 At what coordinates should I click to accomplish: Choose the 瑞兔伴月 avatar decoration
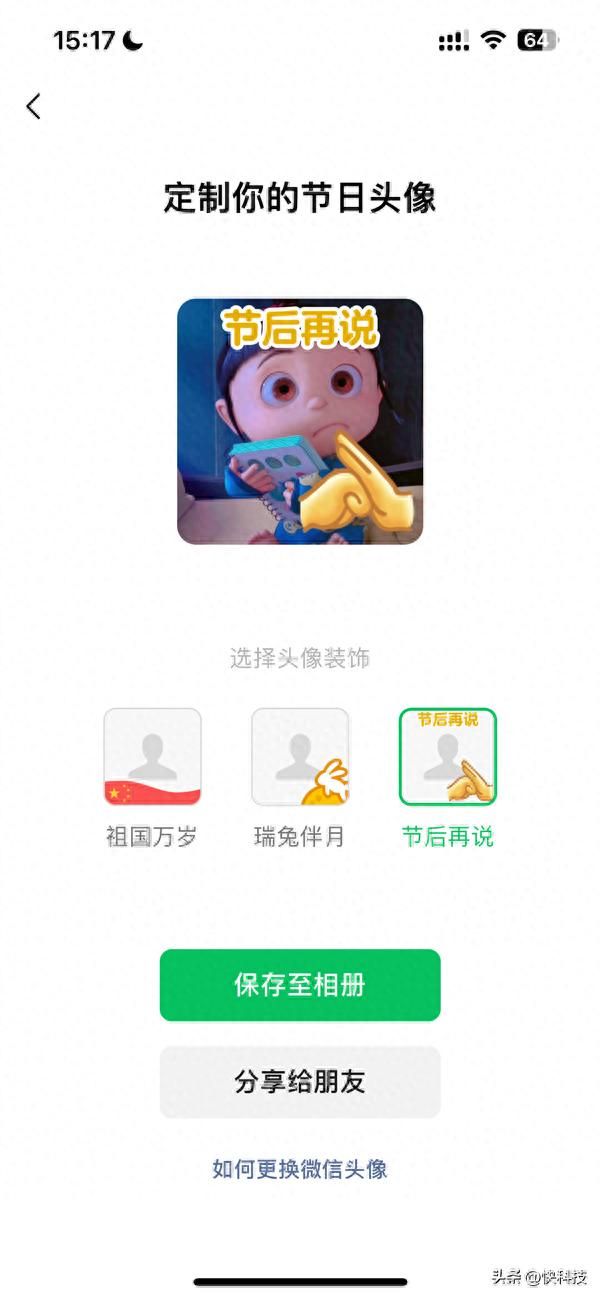click(x=300, y=757)
